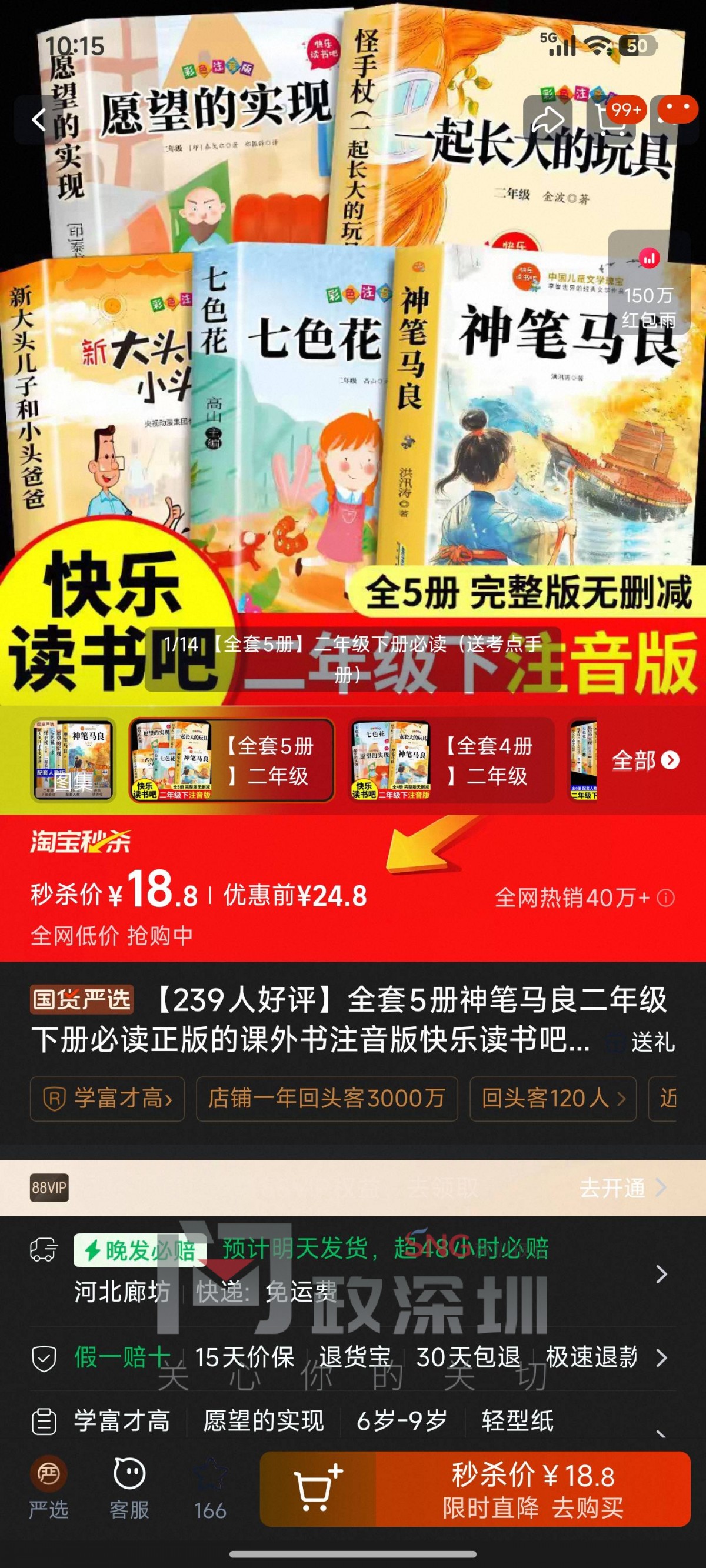Go back to the previous page
The image size is (706, 1568).
39,120
